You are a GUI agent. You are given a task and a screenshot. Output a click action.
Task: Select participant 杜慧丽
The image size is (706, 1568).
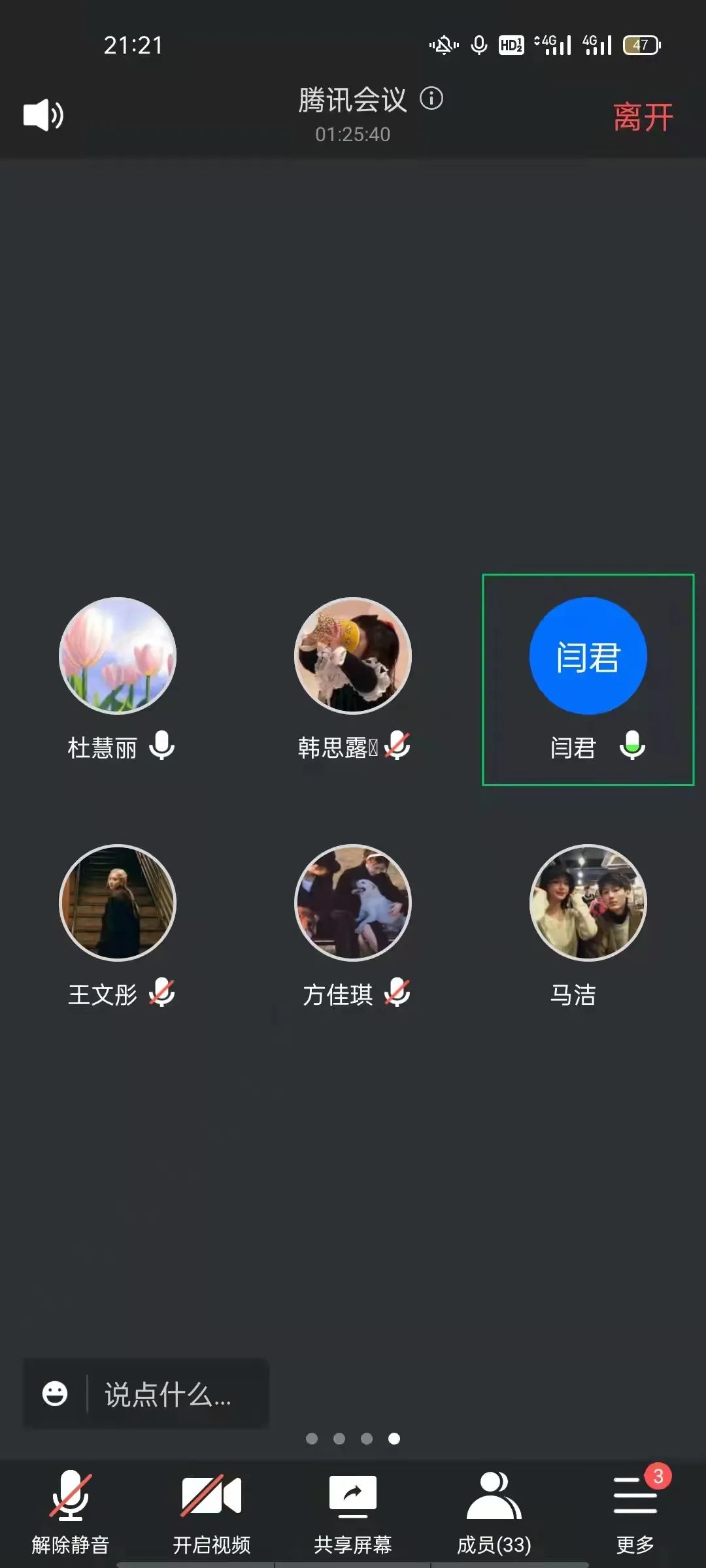pyautogui.click(x=118, y=656)
